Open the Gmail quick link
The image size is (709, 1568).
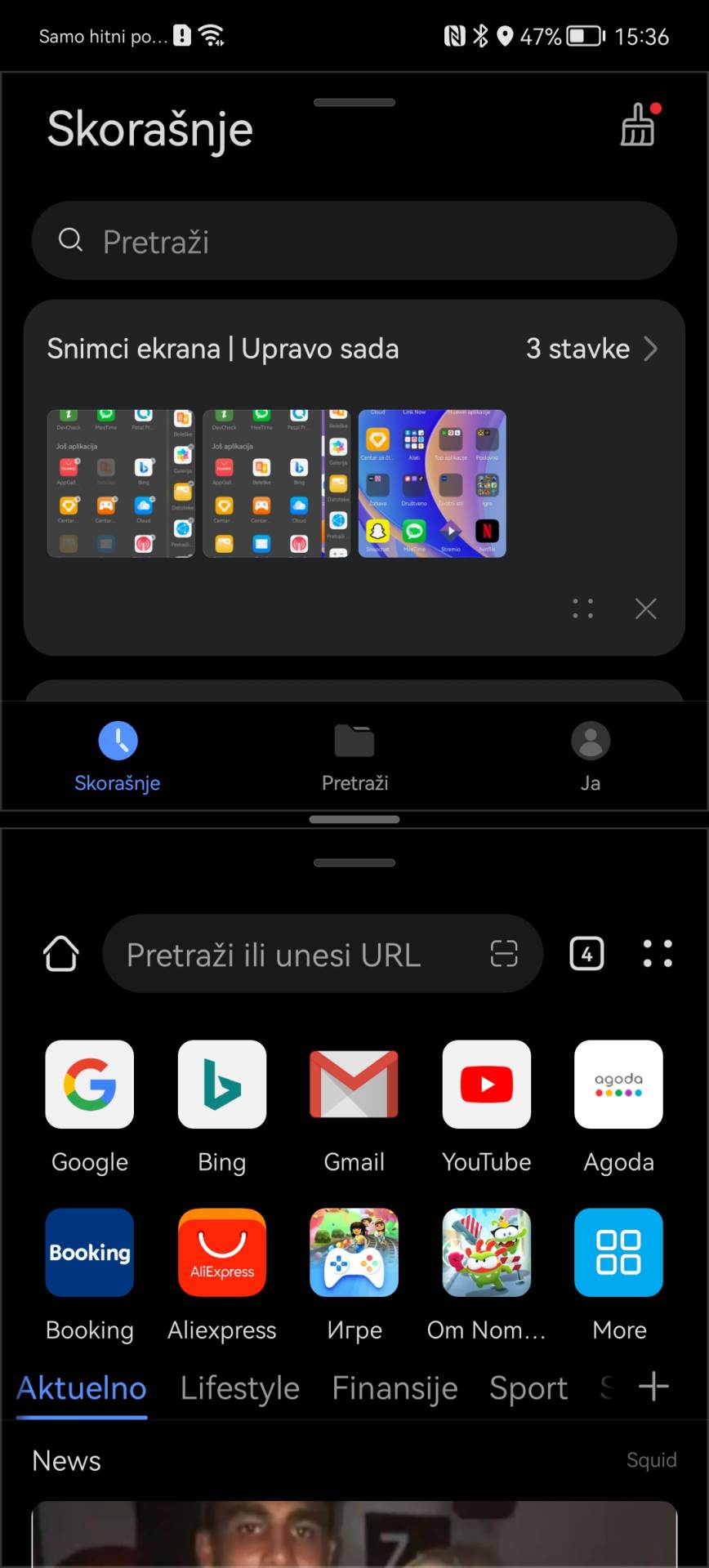[354, 1085]
